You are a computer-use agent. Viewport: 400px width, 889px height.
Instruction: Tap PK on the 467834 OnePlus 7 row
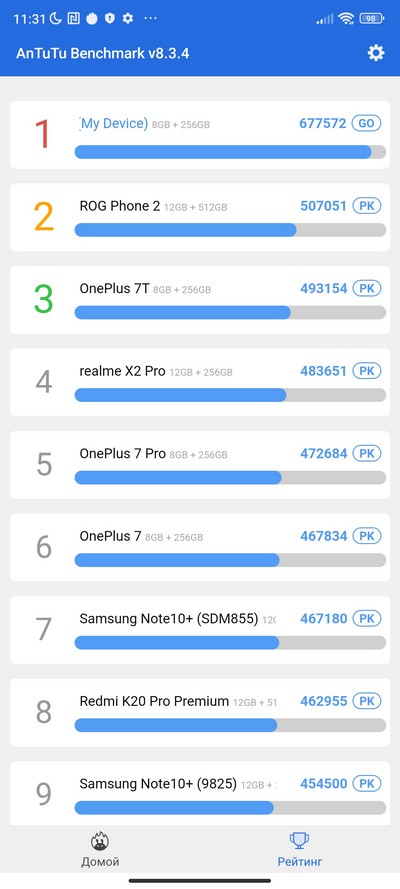(367, 536)
